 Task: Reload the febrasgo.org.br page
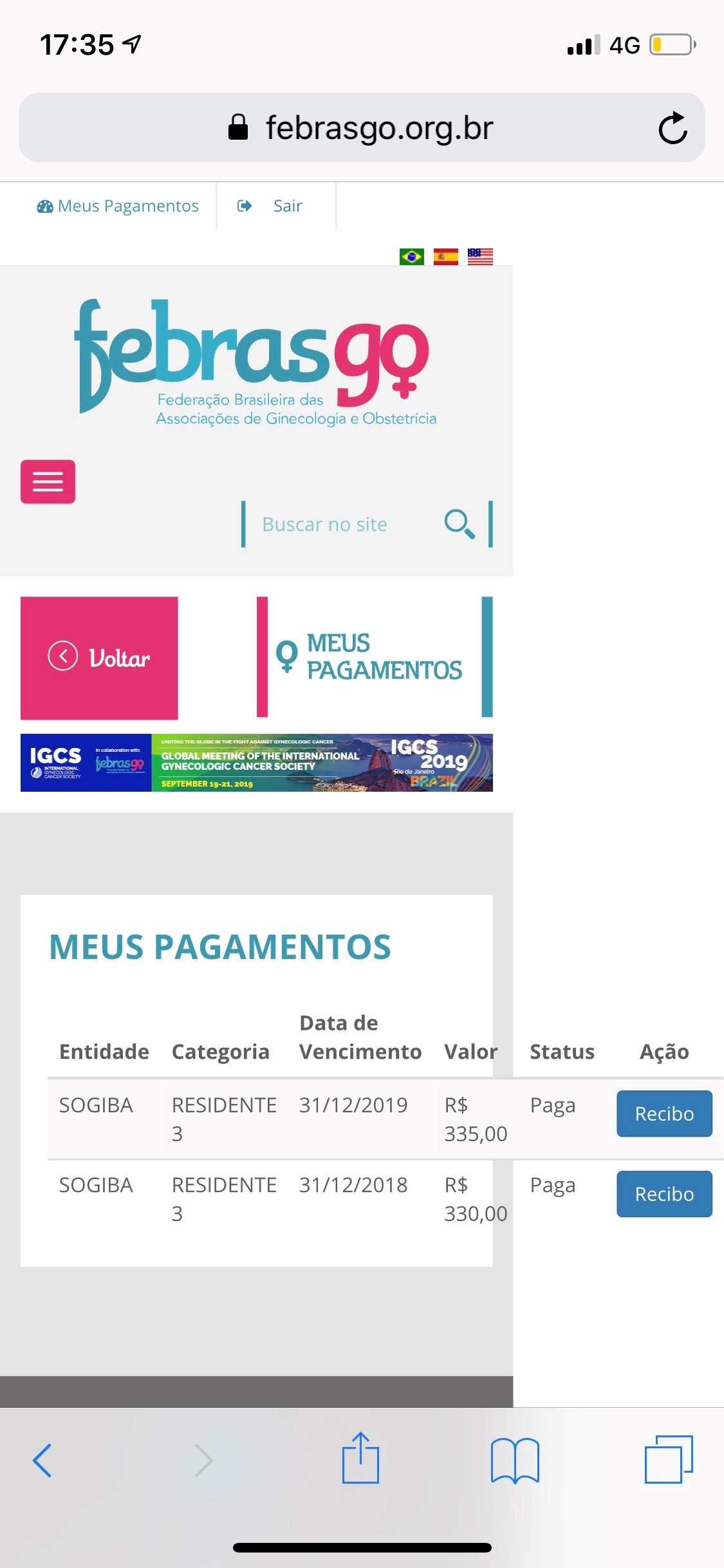[x=673, y=127]
